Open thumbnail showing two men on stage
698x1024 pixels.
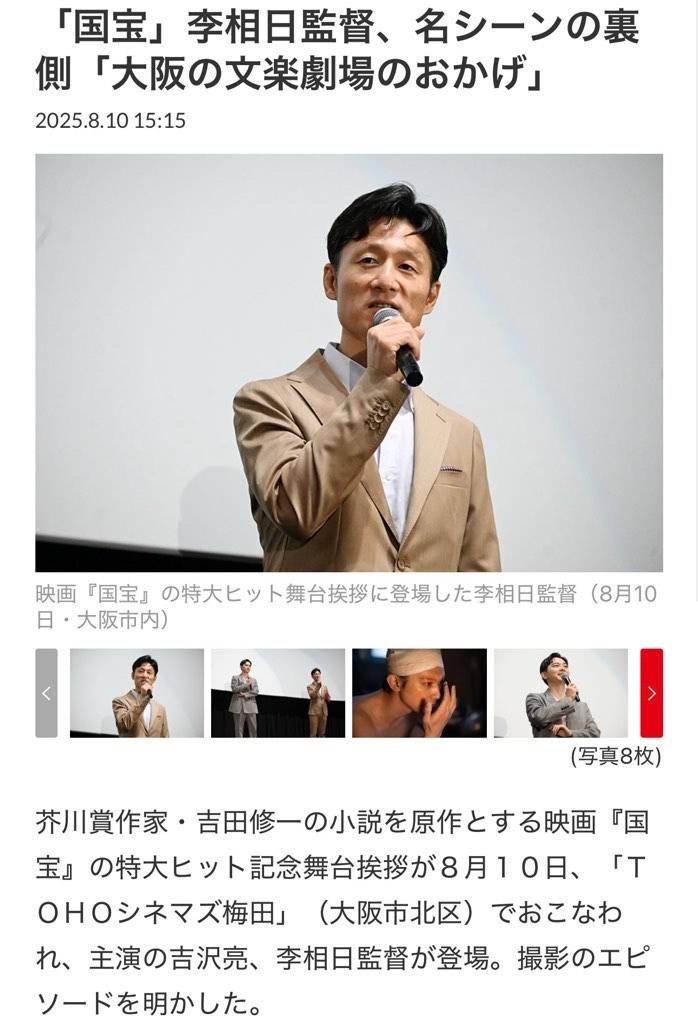(278, 693)
